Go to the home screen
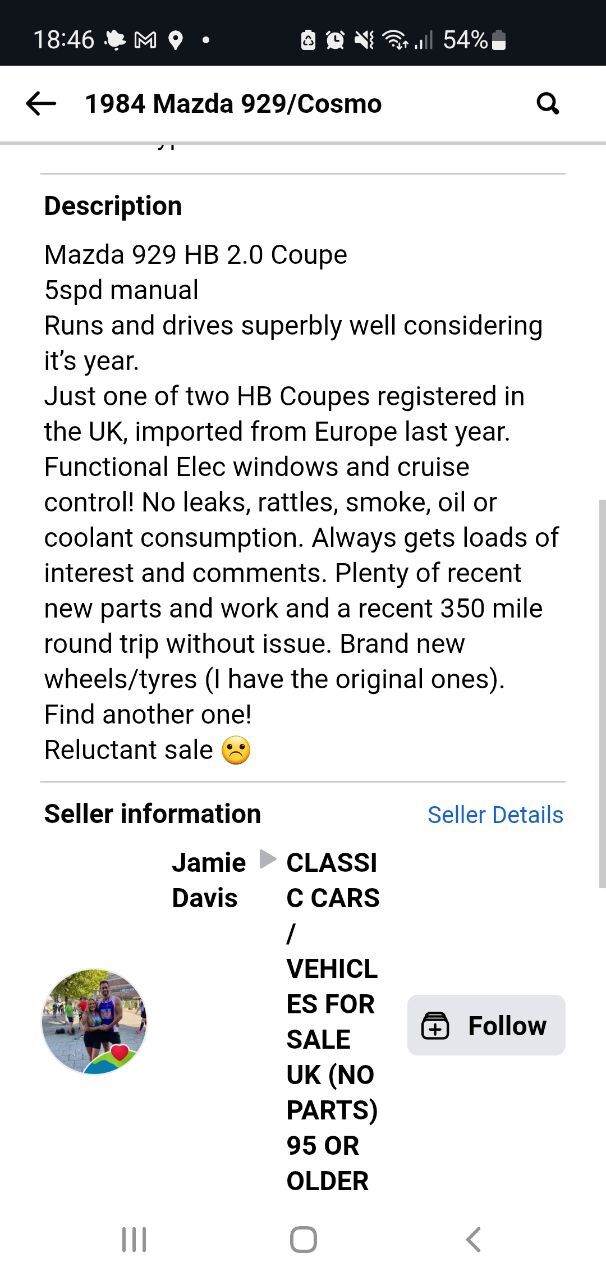 (304, 1240)
